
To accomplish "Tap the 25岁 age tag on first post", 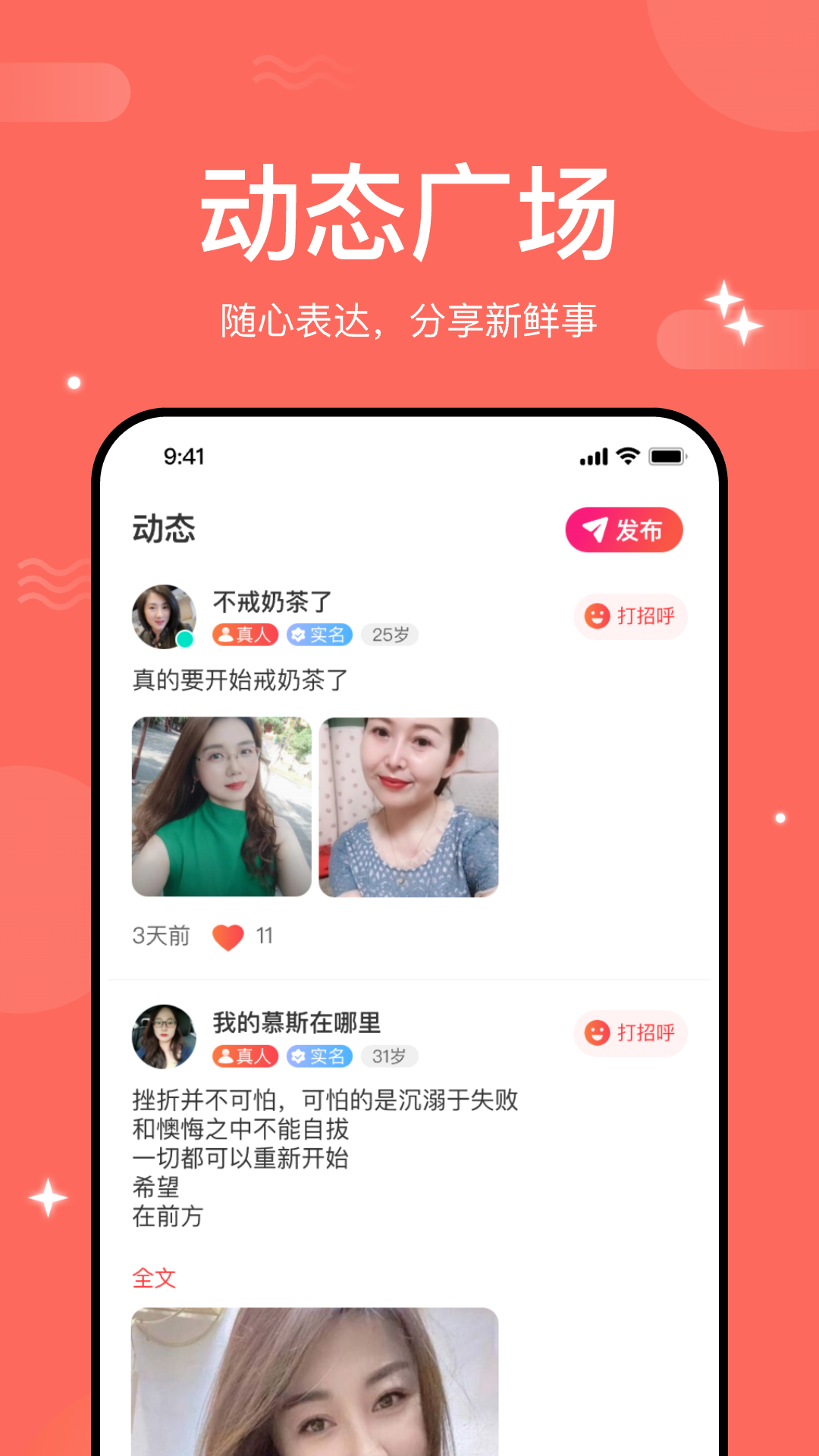I will (389, 635).
